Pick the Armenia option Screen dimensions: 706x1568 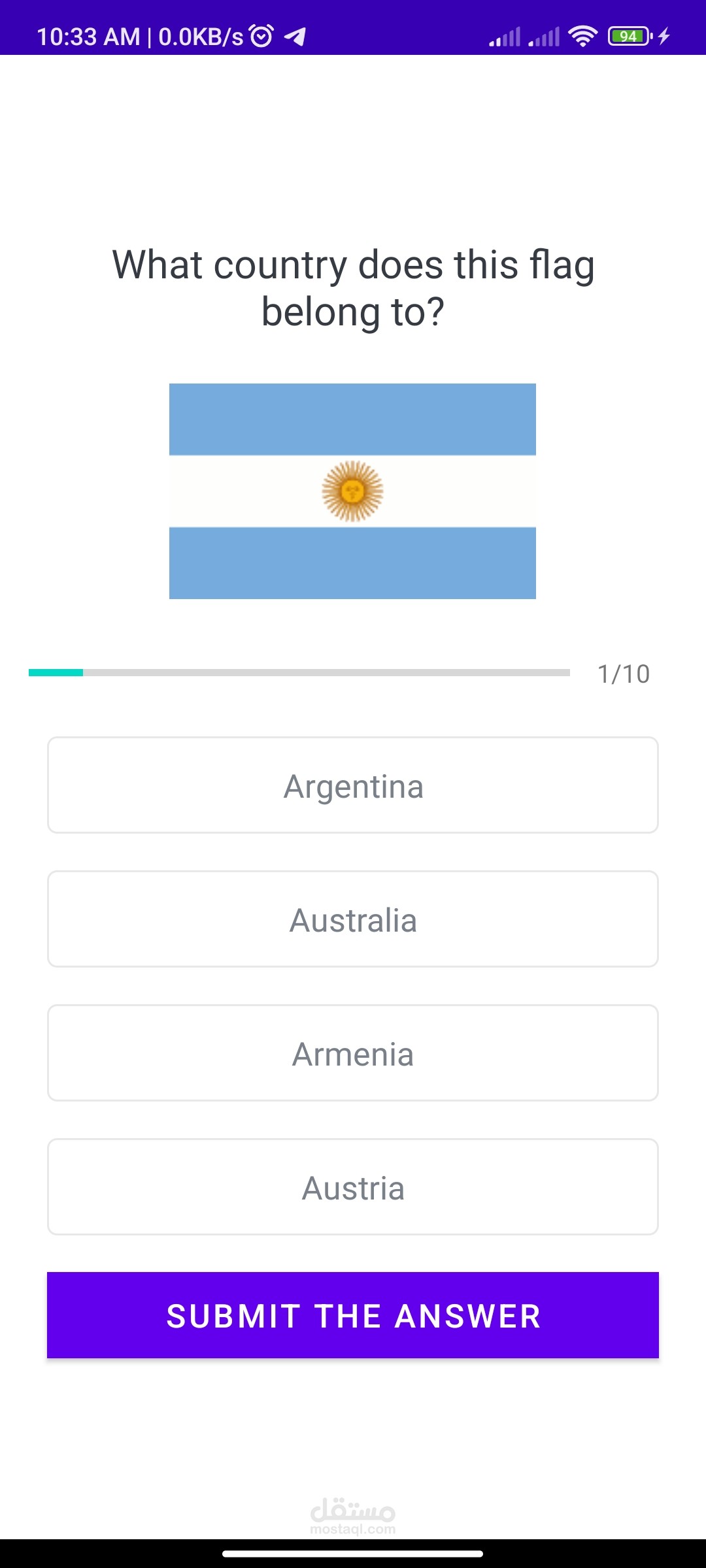[x=353, y=1053]
